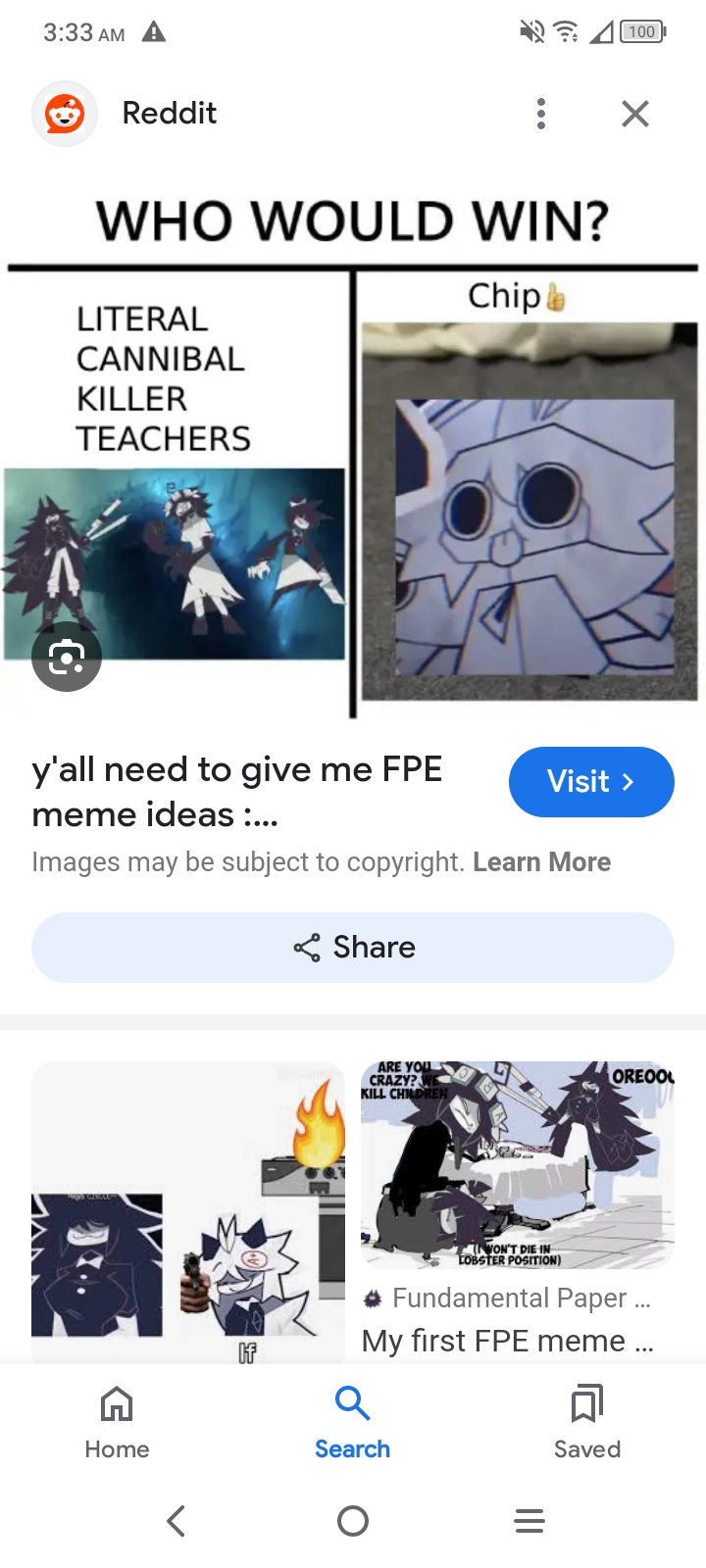Open the Learn More copyright link
Viewport: 706px width, 1568px height.
[x=541, y=862]
